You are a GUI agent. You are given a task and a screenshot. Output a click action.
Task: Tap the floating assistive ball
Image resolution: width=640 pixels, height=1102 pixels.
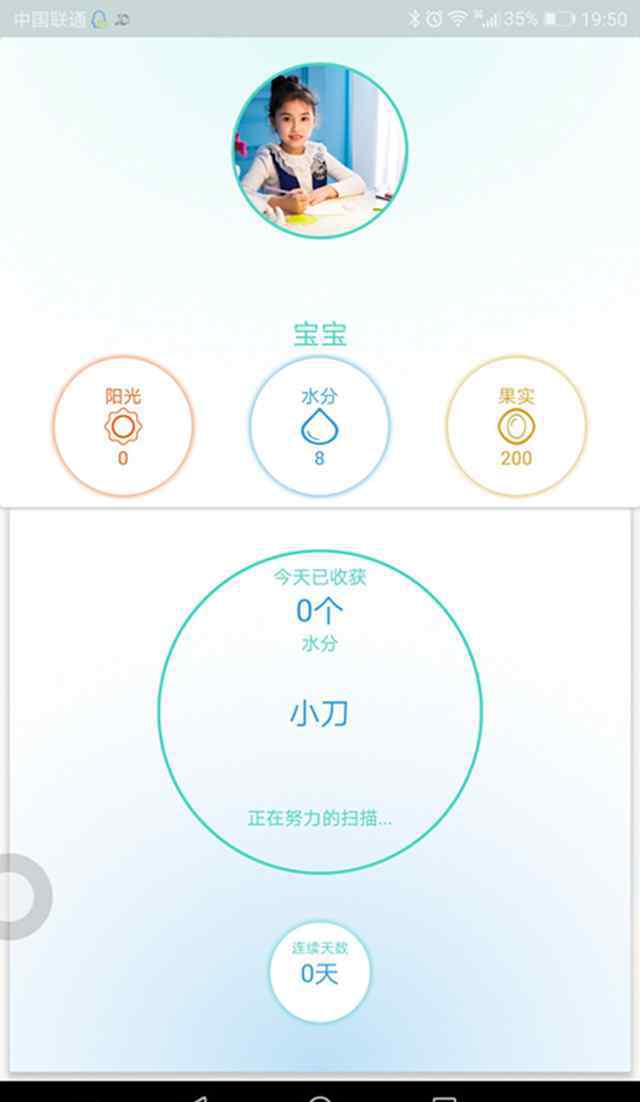(x=18, y=896)
